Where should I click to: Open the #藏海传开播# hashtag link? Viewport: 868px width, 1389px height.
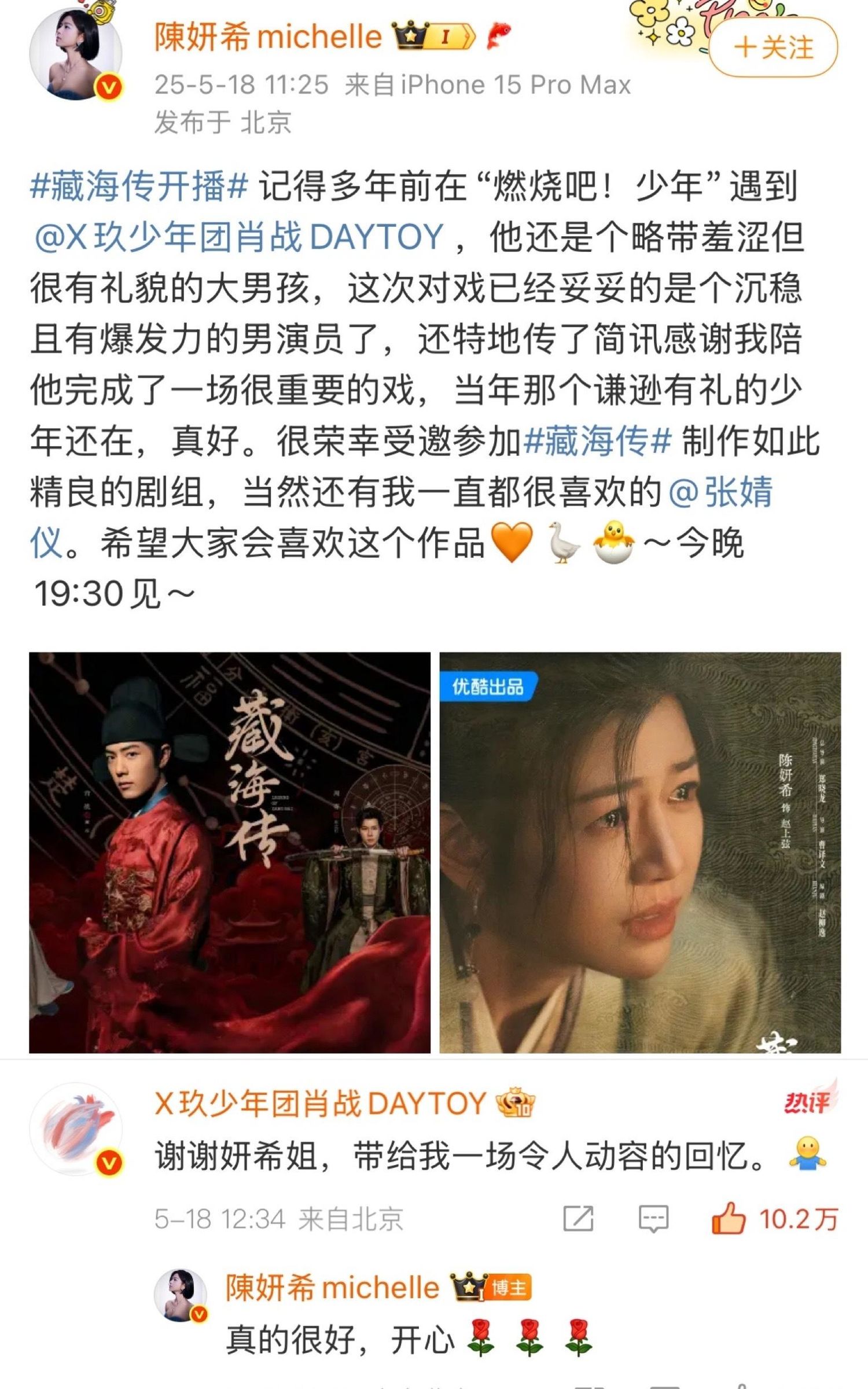click(x=139, y=186)
